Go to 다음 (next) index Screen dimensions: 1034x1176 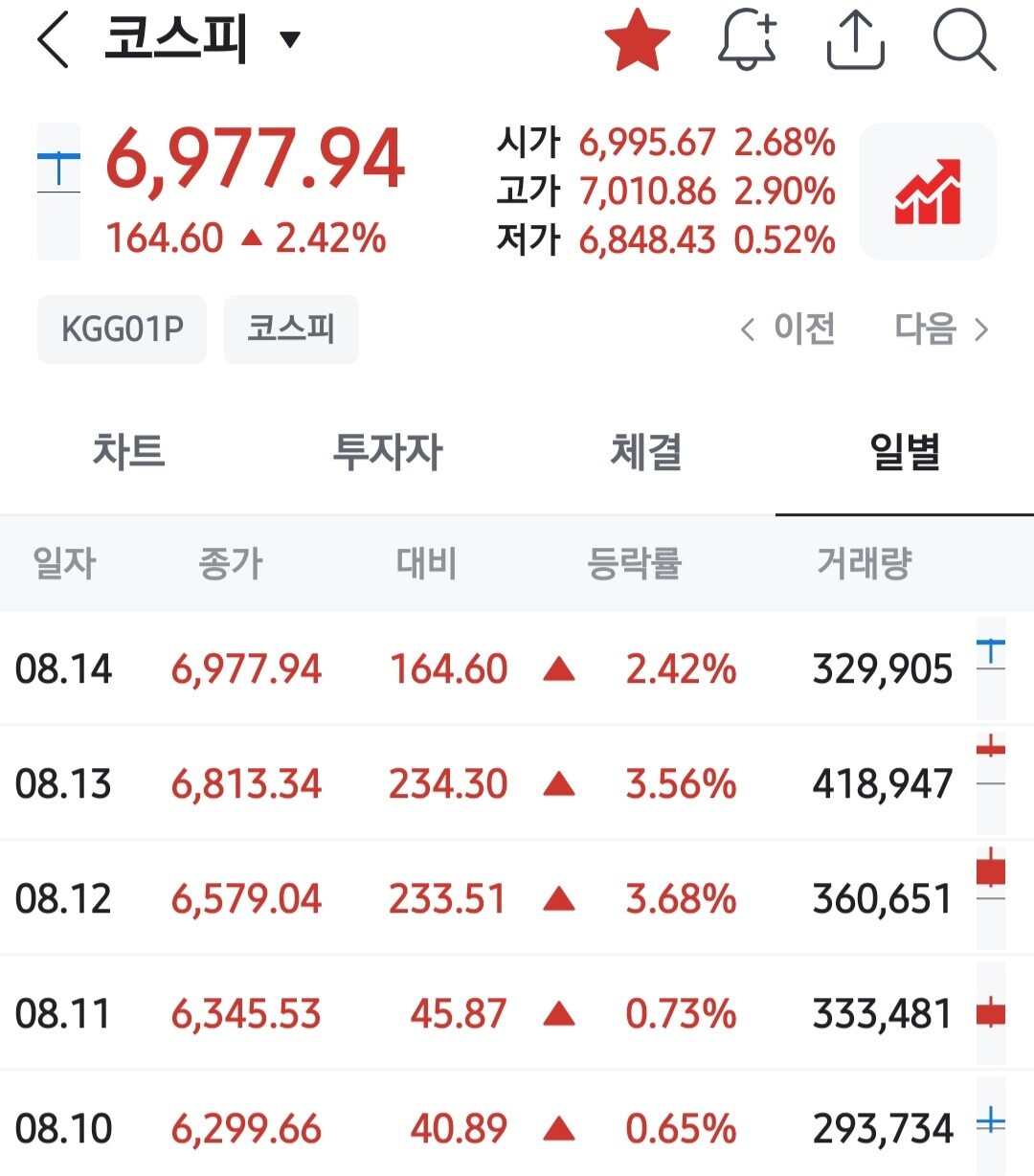point(941,329)
